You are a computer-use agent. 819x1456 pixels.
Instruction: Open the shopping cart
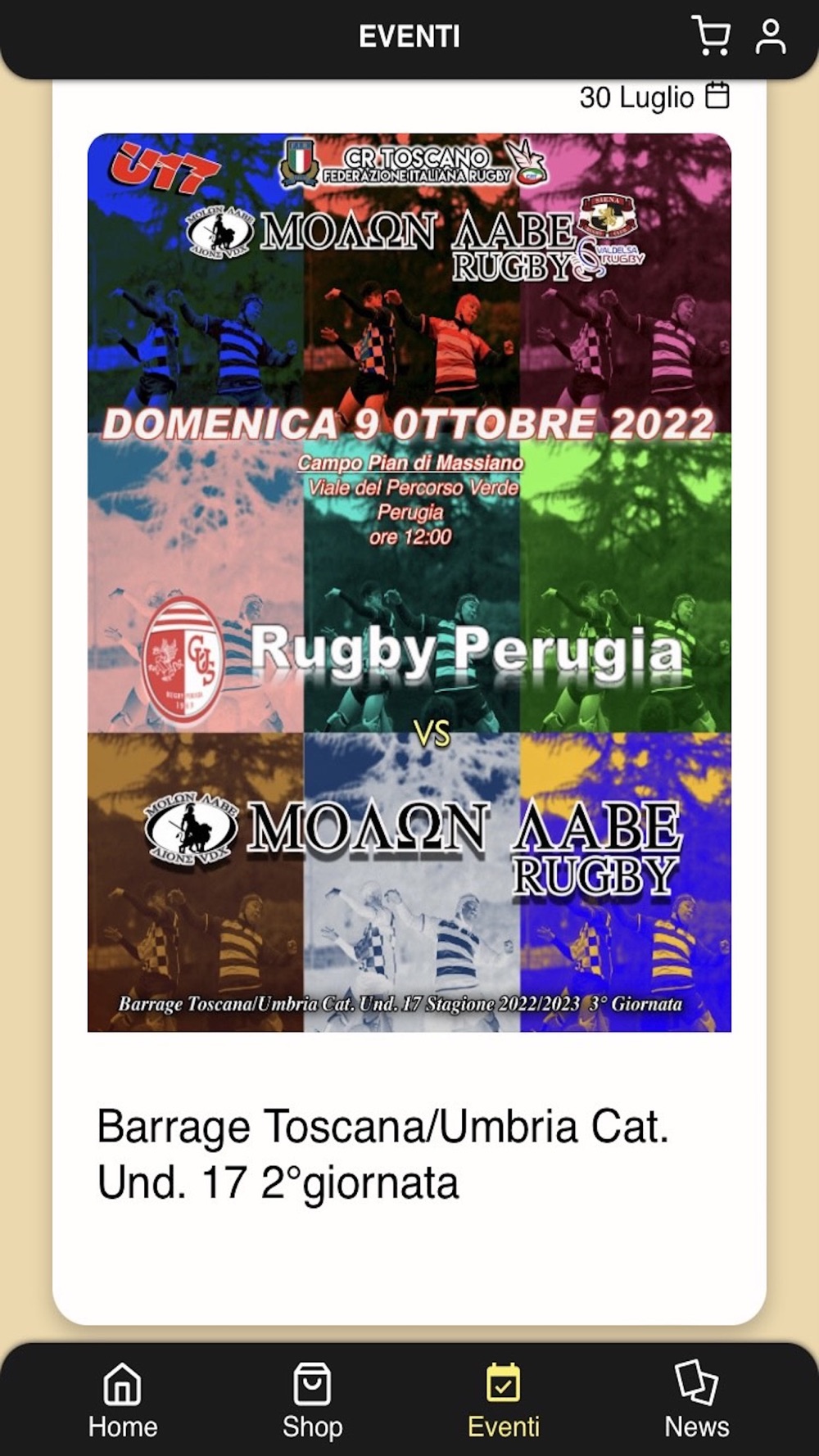click(x=710, y=36)
